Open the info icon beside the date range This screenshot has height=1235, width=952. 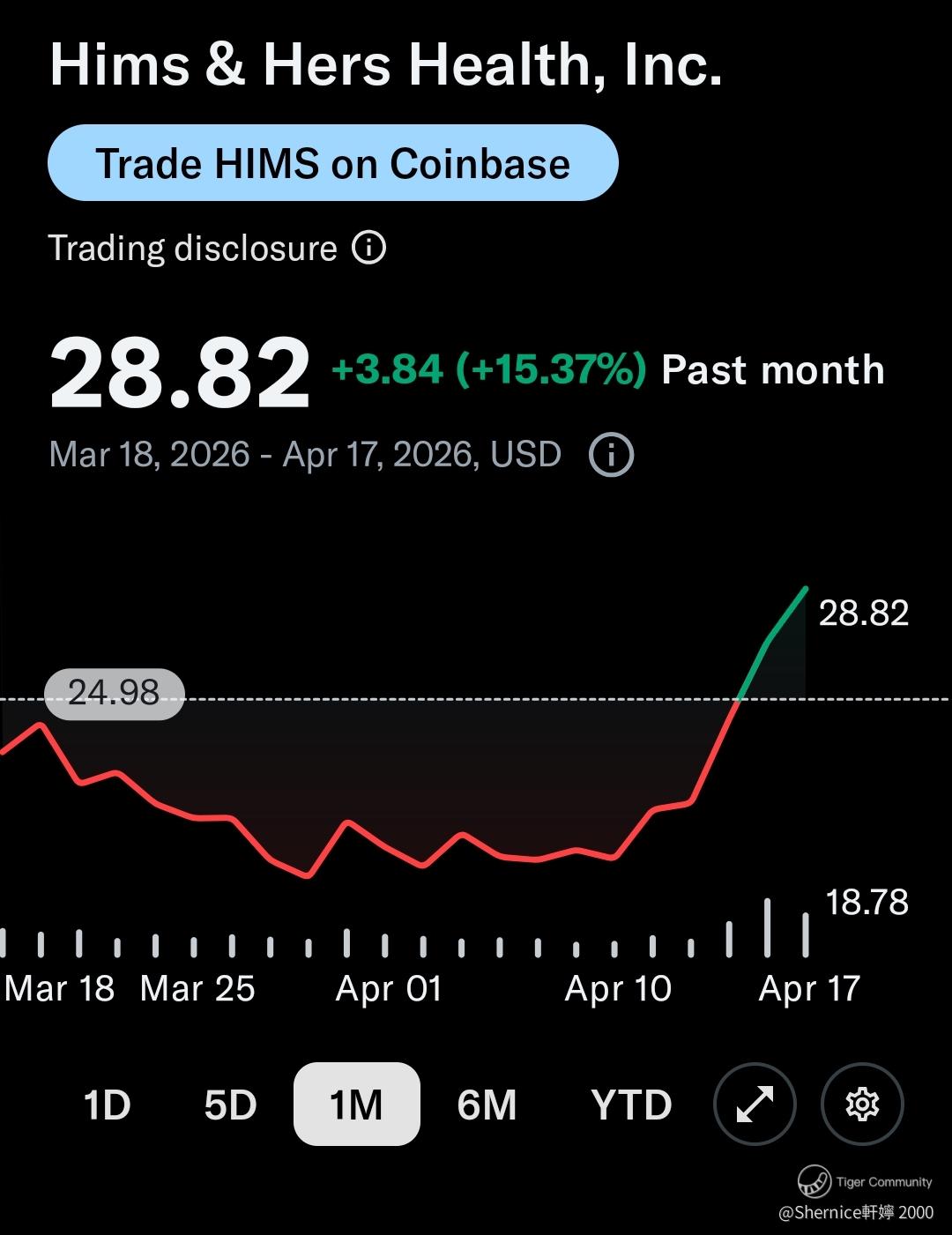pyautogui.click(x=611, y=455)
